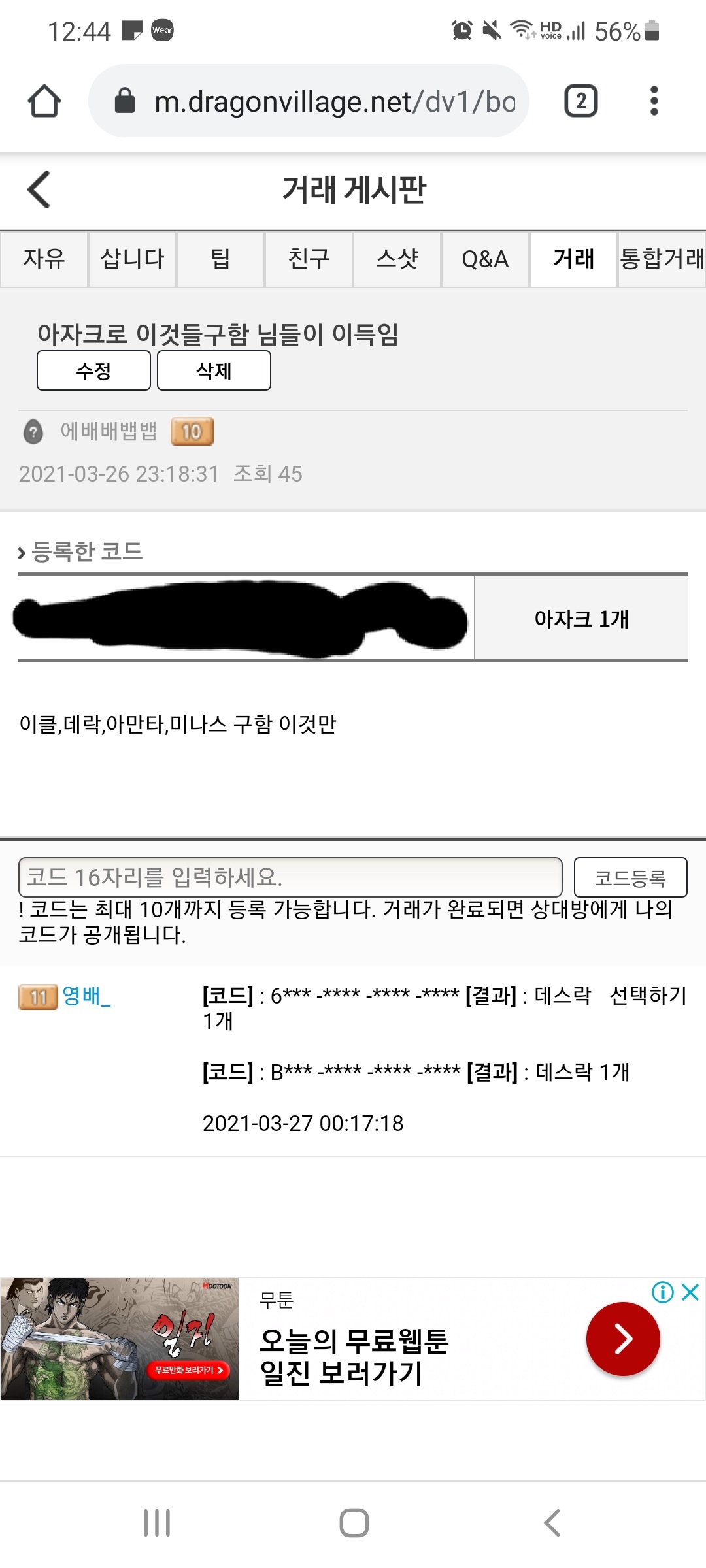Open user 영배_'s profile
This screenshot has width=706, height=1568.
[x=86, y=996]
